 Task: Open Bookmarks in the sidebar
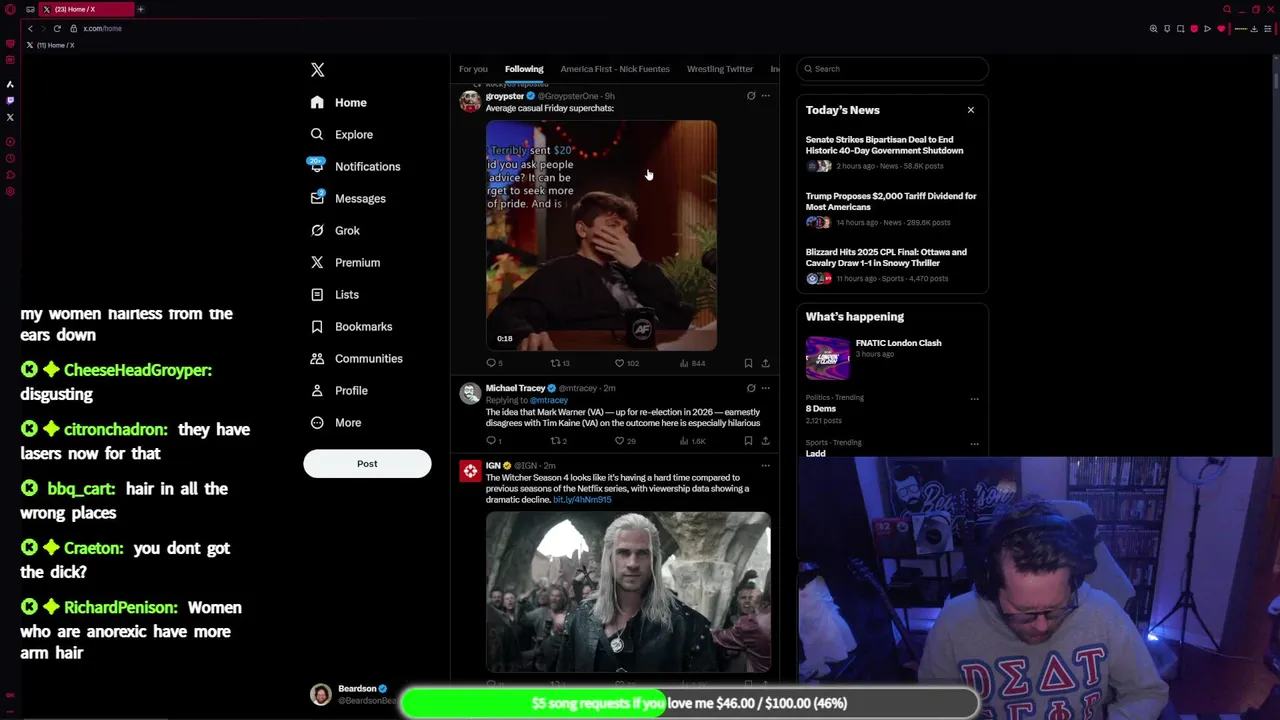pyautogui.click(x=362, y=326)
